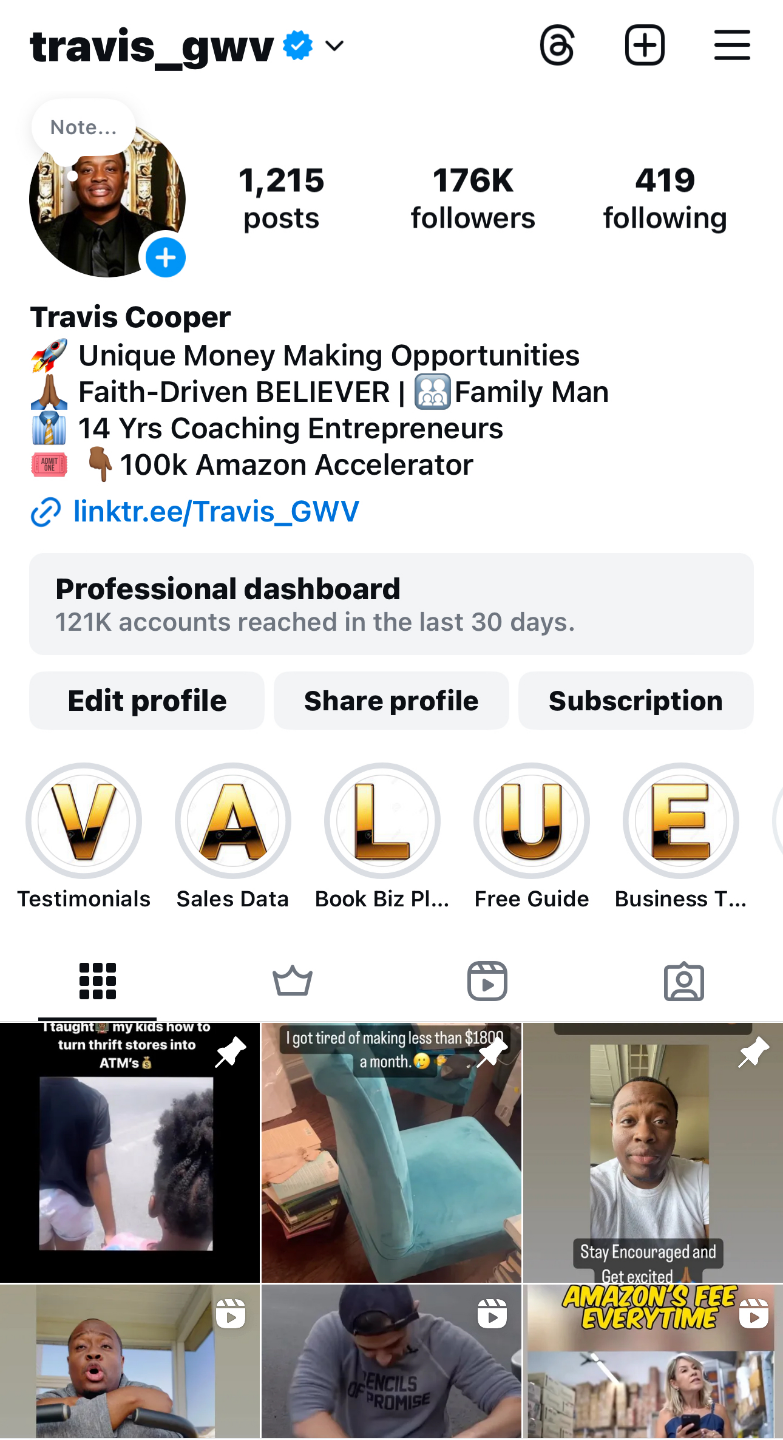
Task: Tap Share profile
Action: [x=391, y=701]
